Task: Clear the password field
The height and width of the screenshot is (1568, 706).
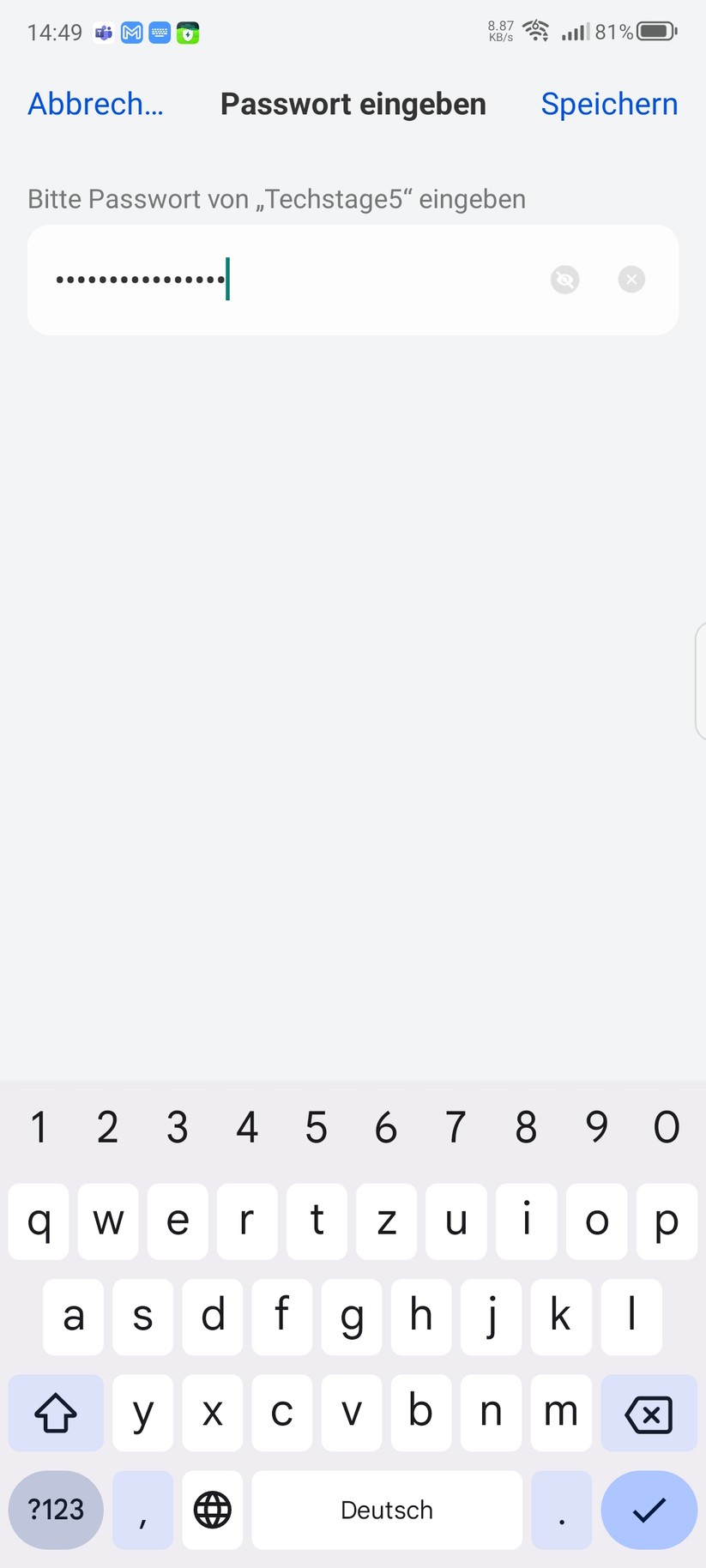Action: (x=631, y=280)
